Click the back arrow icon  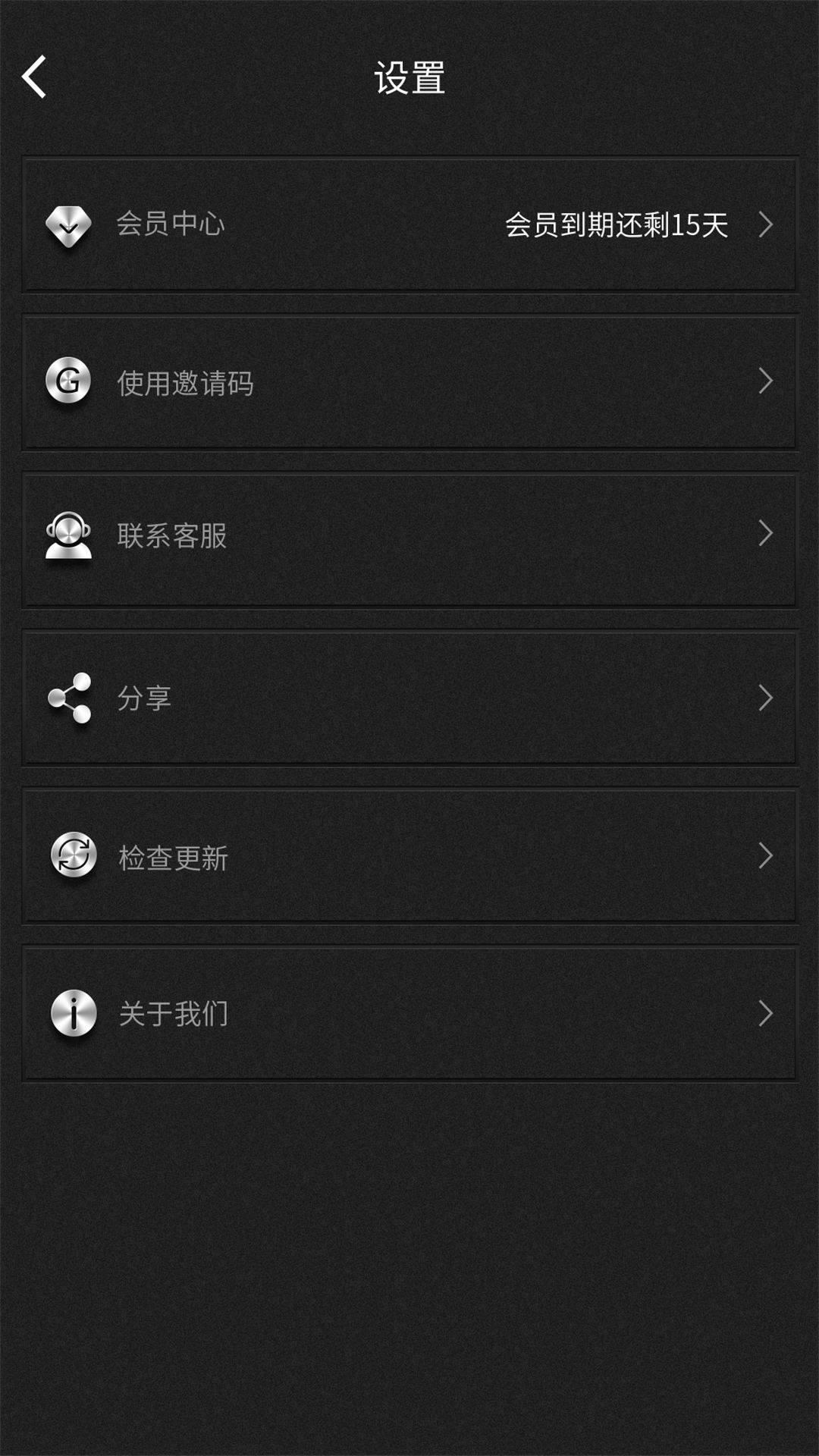(x=36, y=76)
